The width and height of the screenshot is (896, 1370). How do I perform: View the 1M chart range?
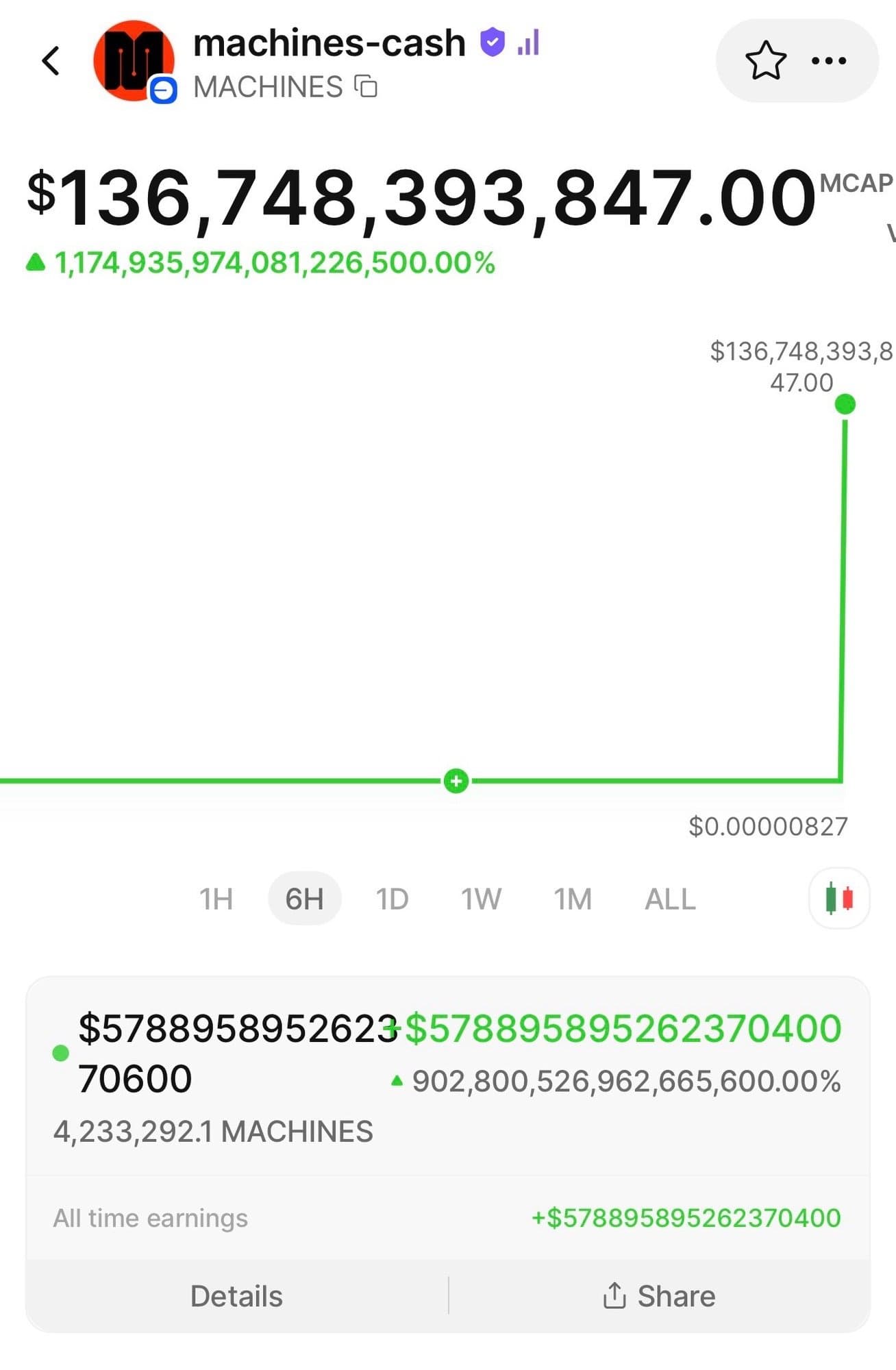(572, 899)
